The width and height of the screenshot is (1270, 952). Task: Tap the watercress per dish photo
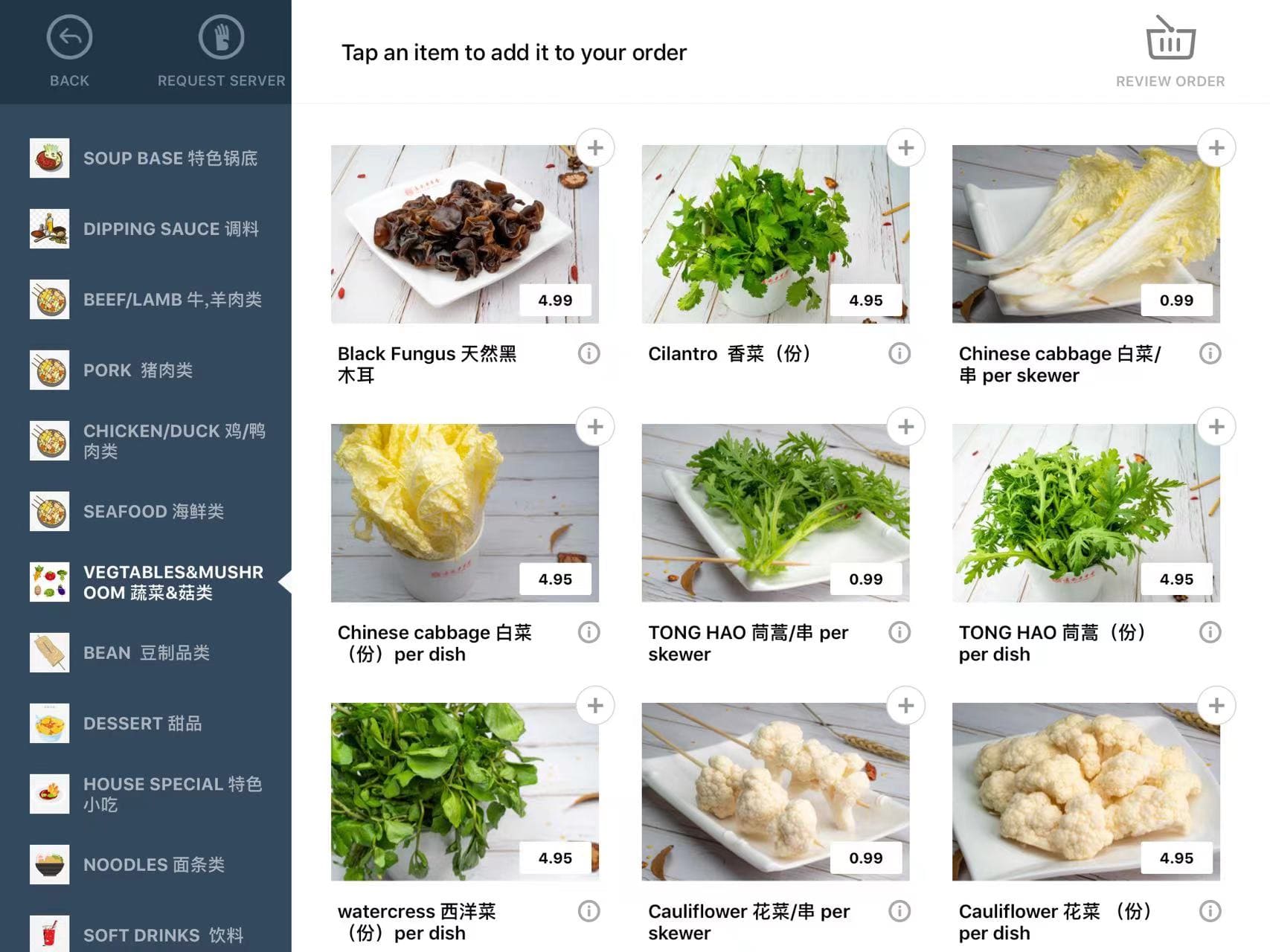(x=464, y=791)
